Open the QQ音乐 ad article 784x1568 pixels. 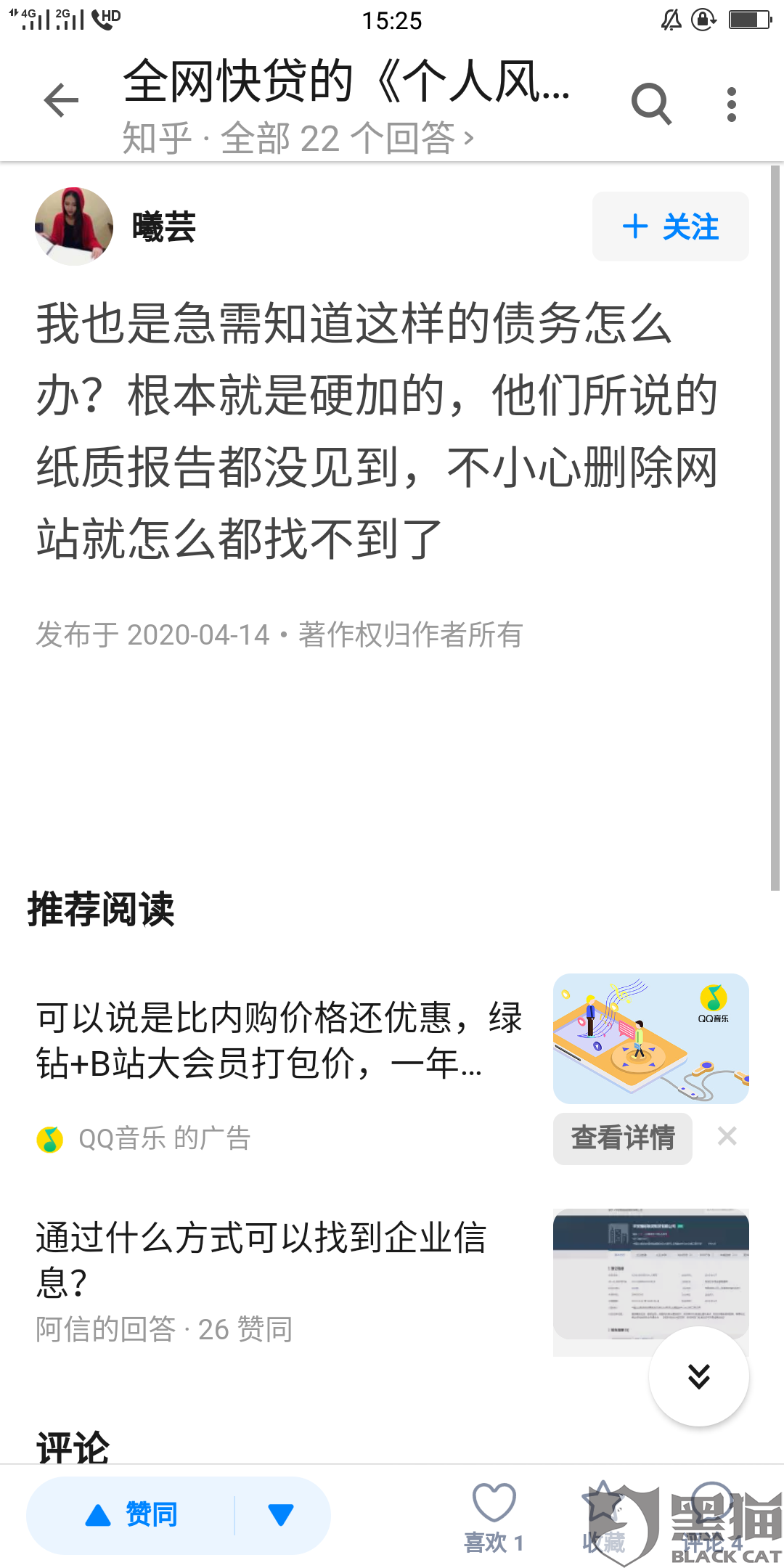point(279,1040)
